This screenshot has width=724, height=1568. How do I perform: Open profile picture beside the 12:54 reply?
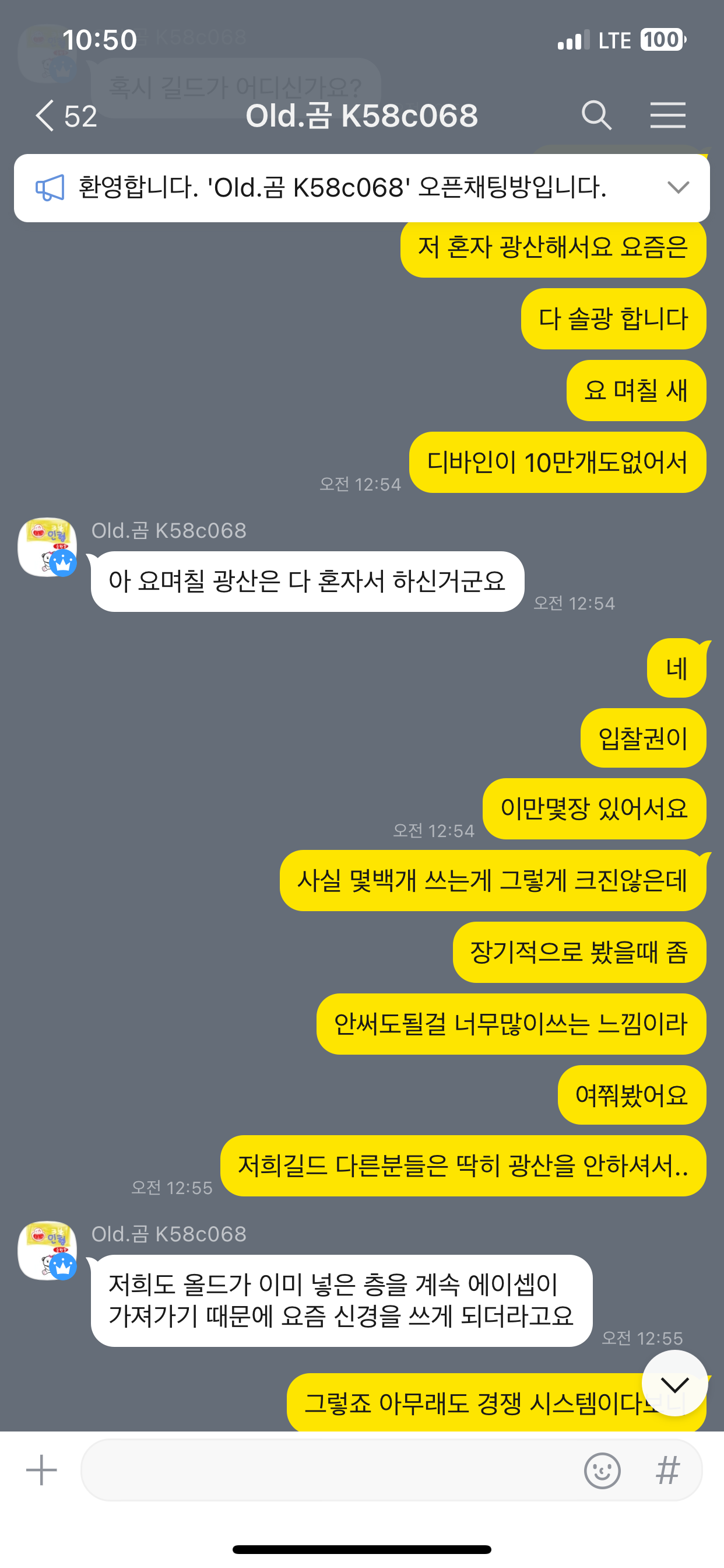coord(47,547)
